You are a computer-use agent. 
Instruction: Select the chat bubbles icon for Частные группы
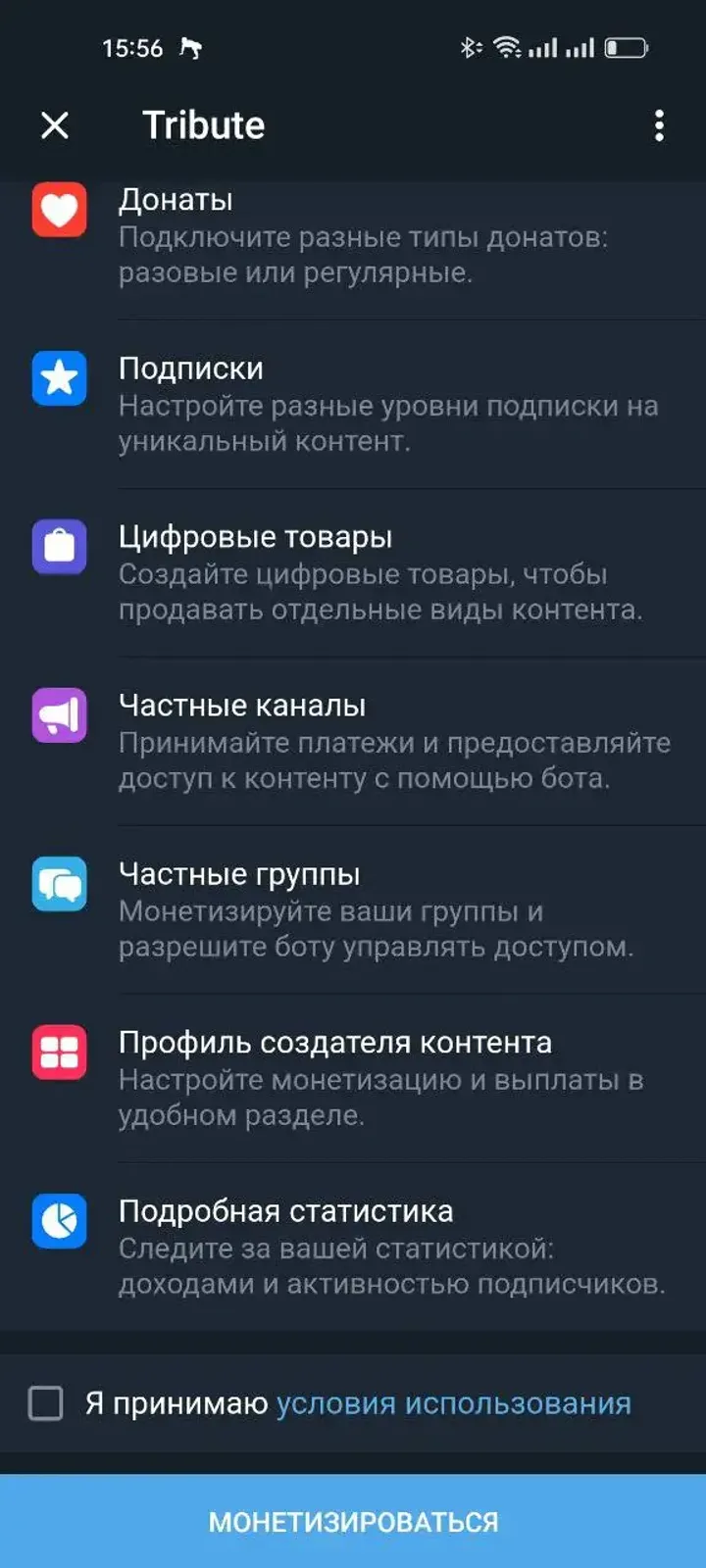click(x=59, y=885)
